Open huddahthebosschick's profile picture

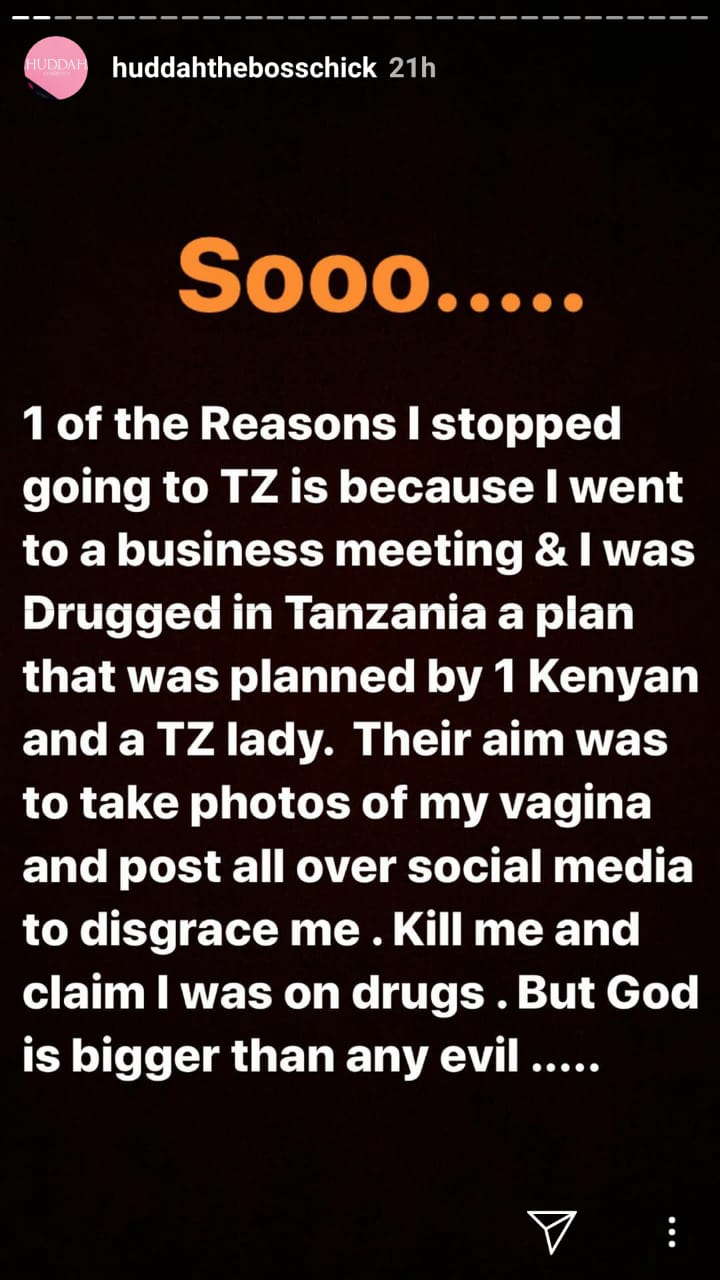coord(55,67)
